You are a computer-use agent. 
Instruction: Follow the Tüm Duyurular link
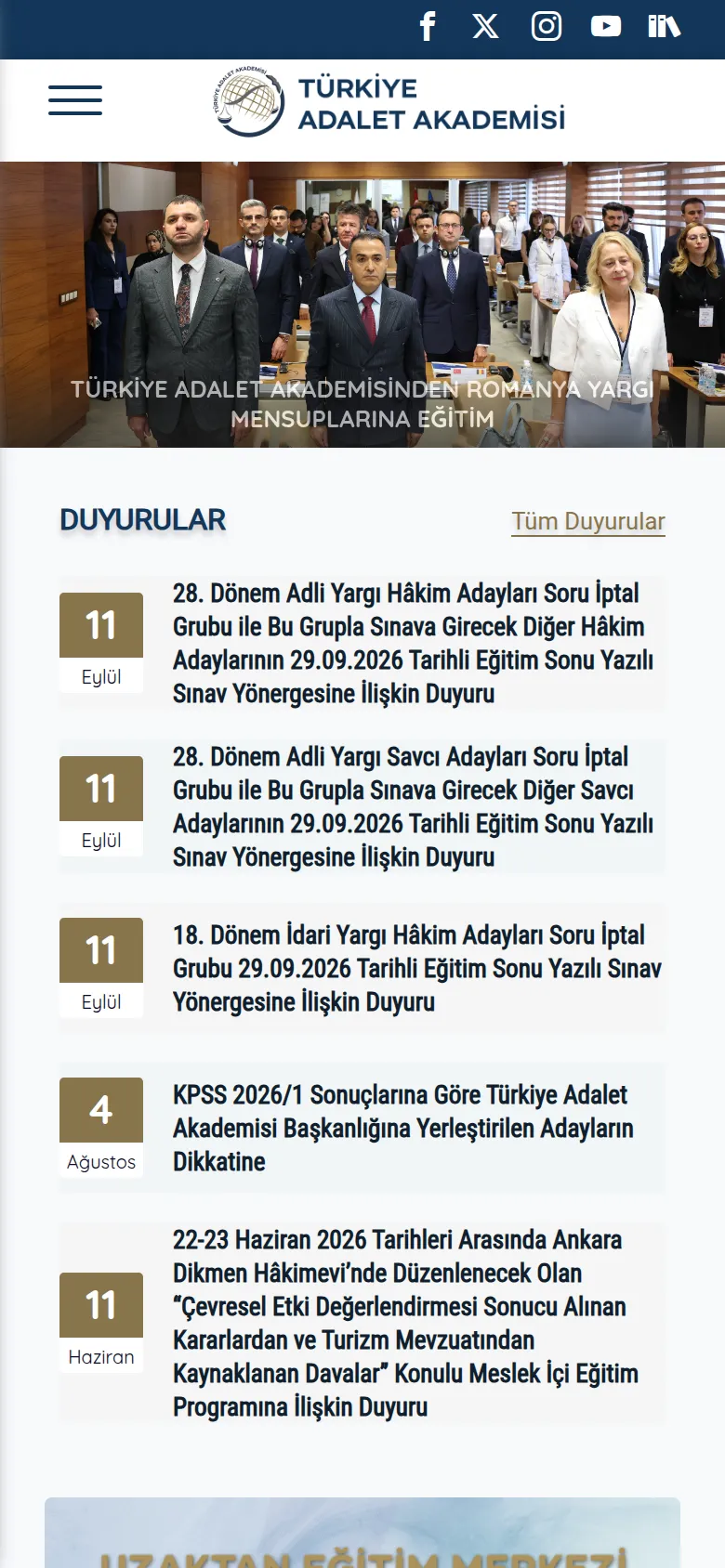point(588,521)
